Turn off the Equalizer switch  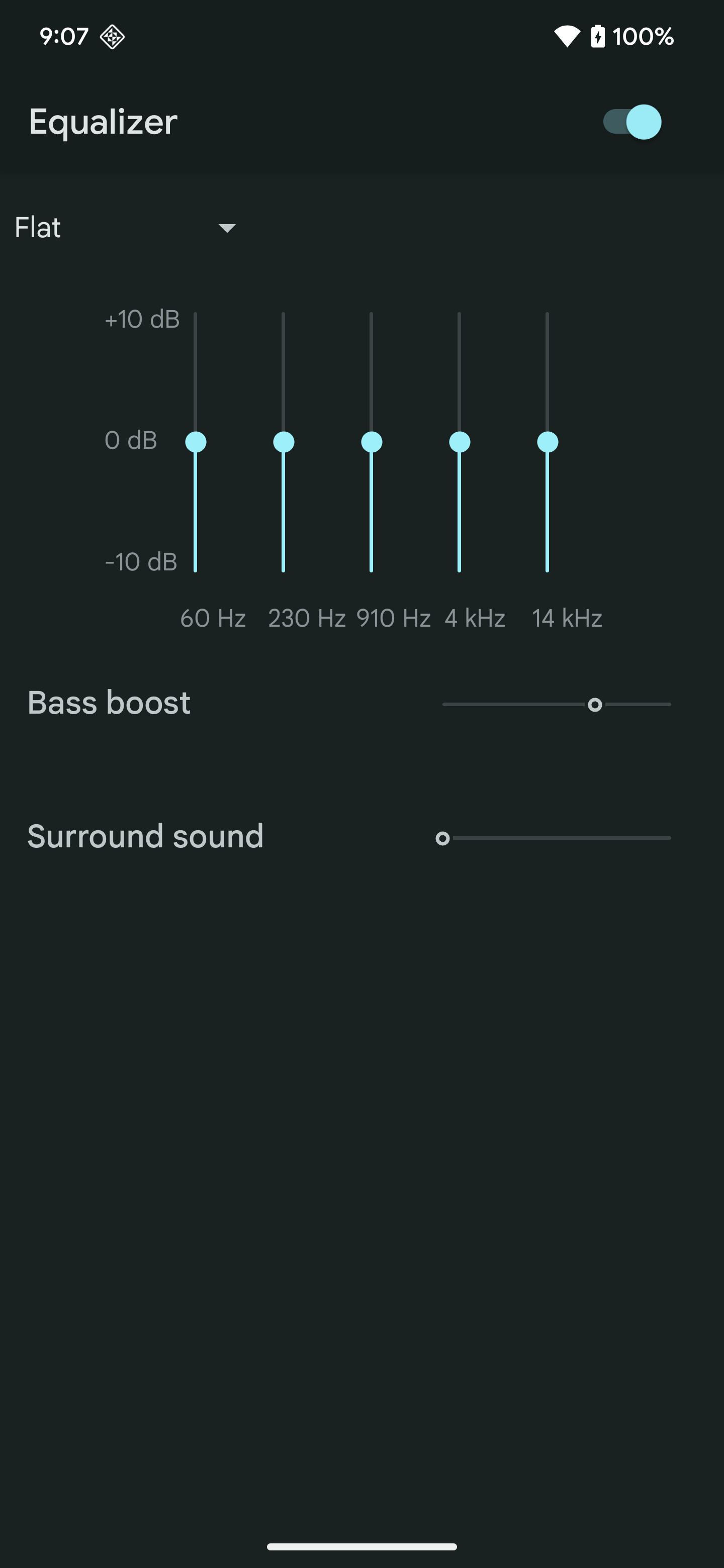[632, 122]
